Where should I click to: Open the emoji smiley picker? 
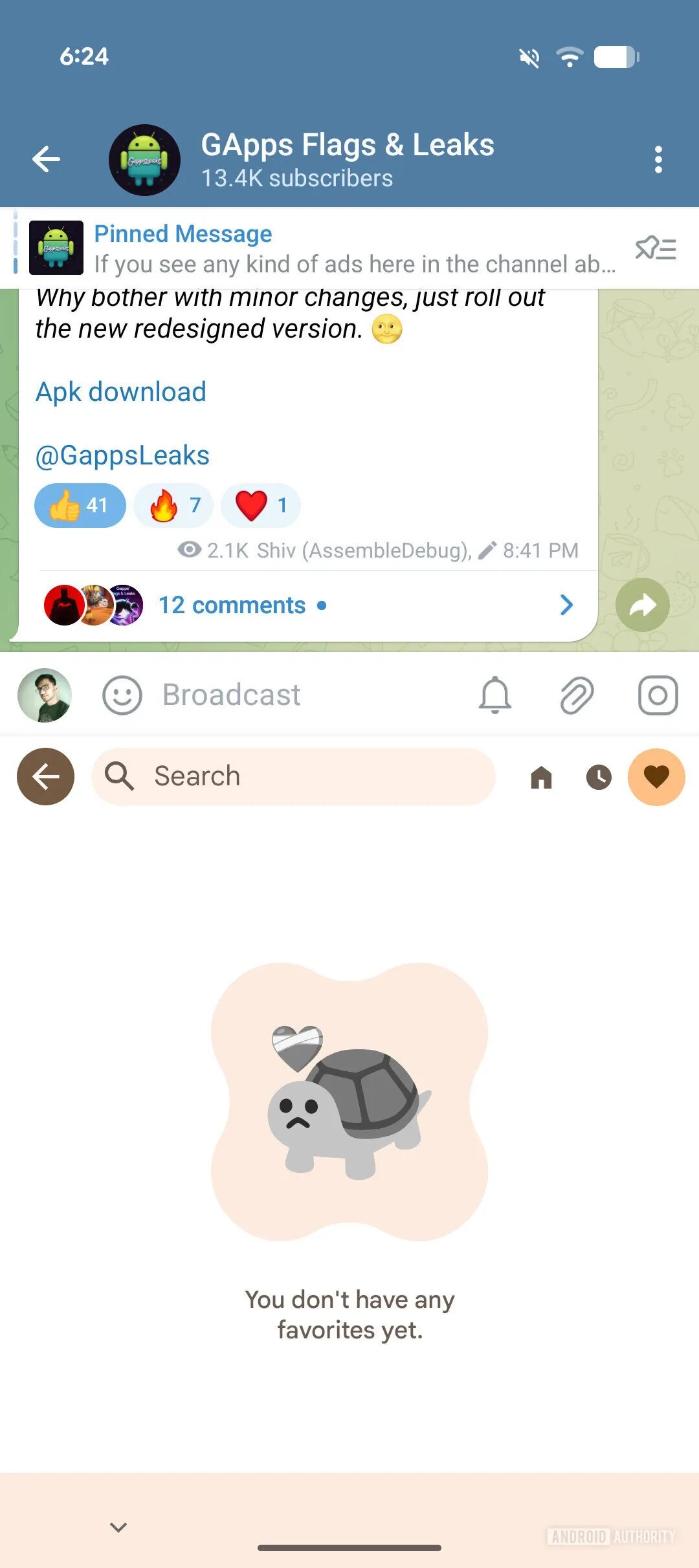coord(122,695)
